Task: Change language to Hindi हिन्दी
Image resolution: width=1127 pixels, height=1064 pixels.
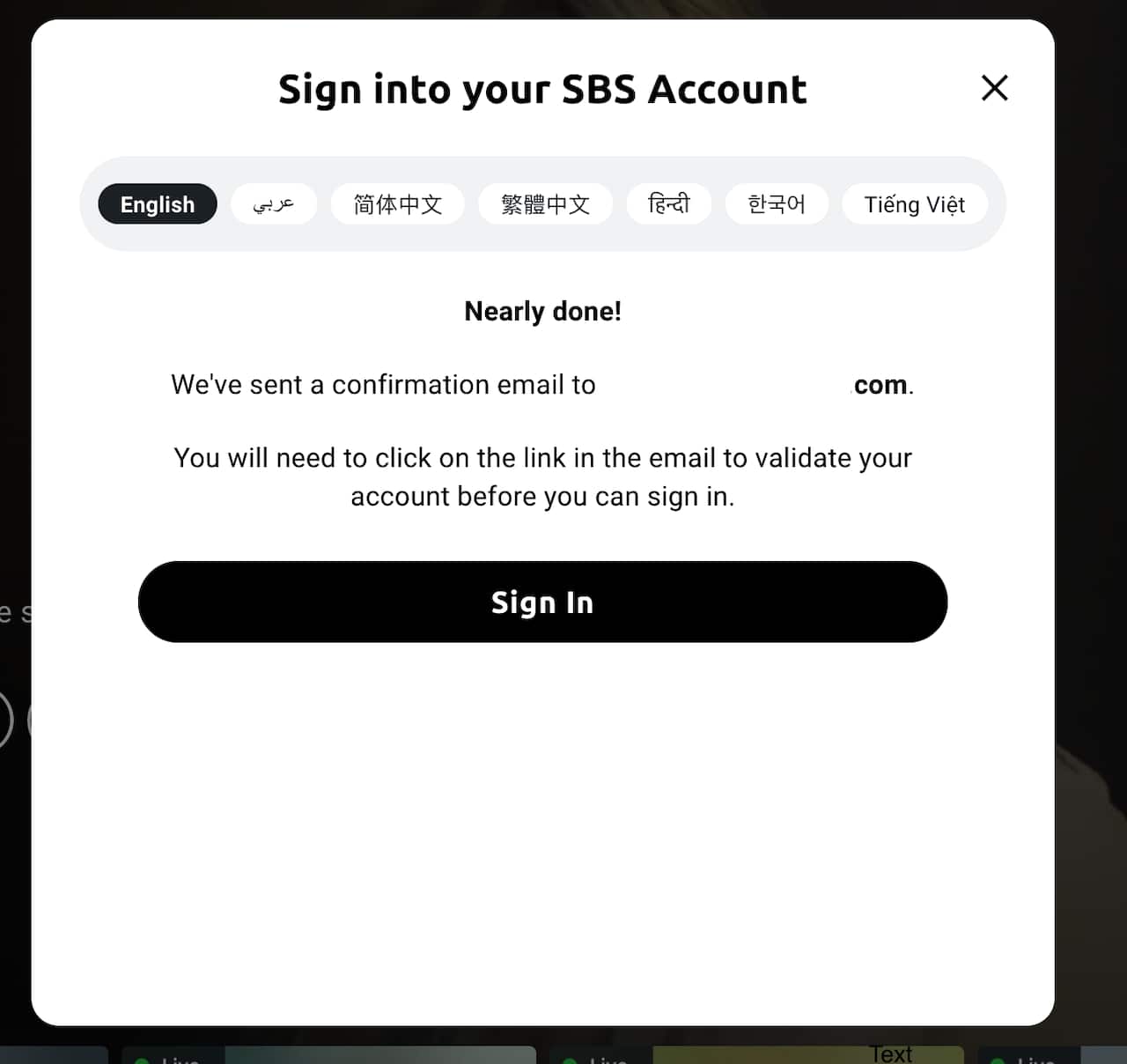Action: pos(668,204)
